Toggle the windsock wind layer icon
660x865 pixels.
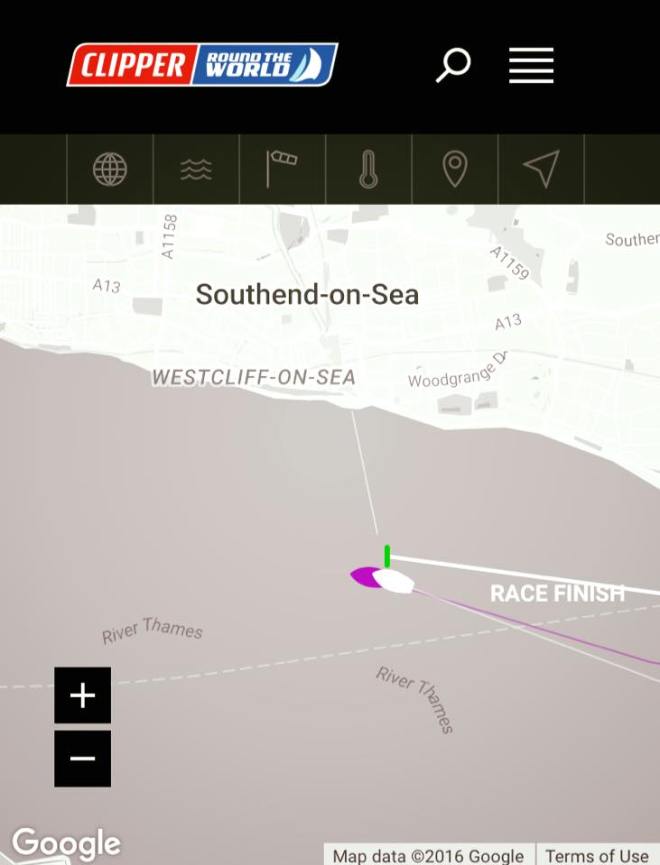coord(282,169)
